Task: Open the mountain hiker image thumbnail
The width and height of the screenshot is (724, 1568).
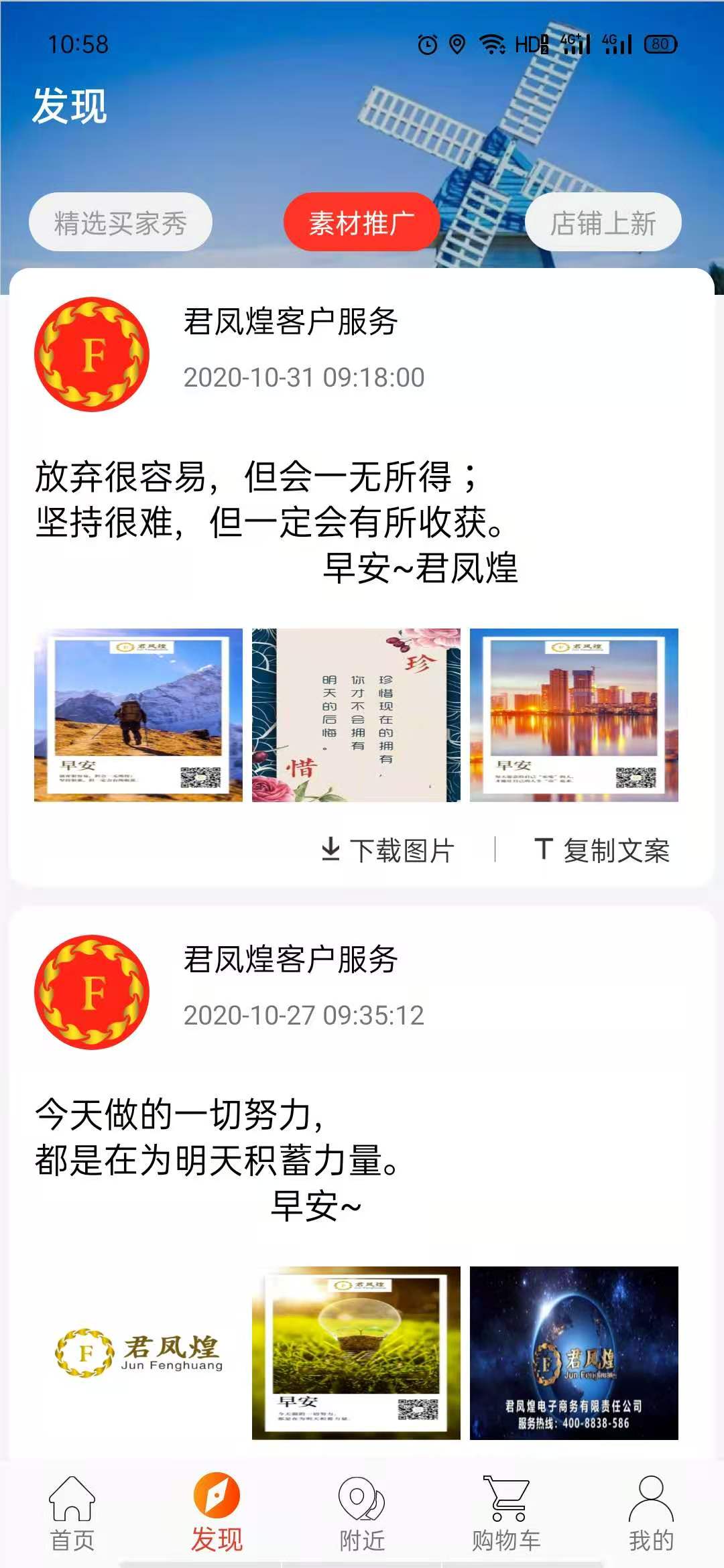Action: point(138,715)
